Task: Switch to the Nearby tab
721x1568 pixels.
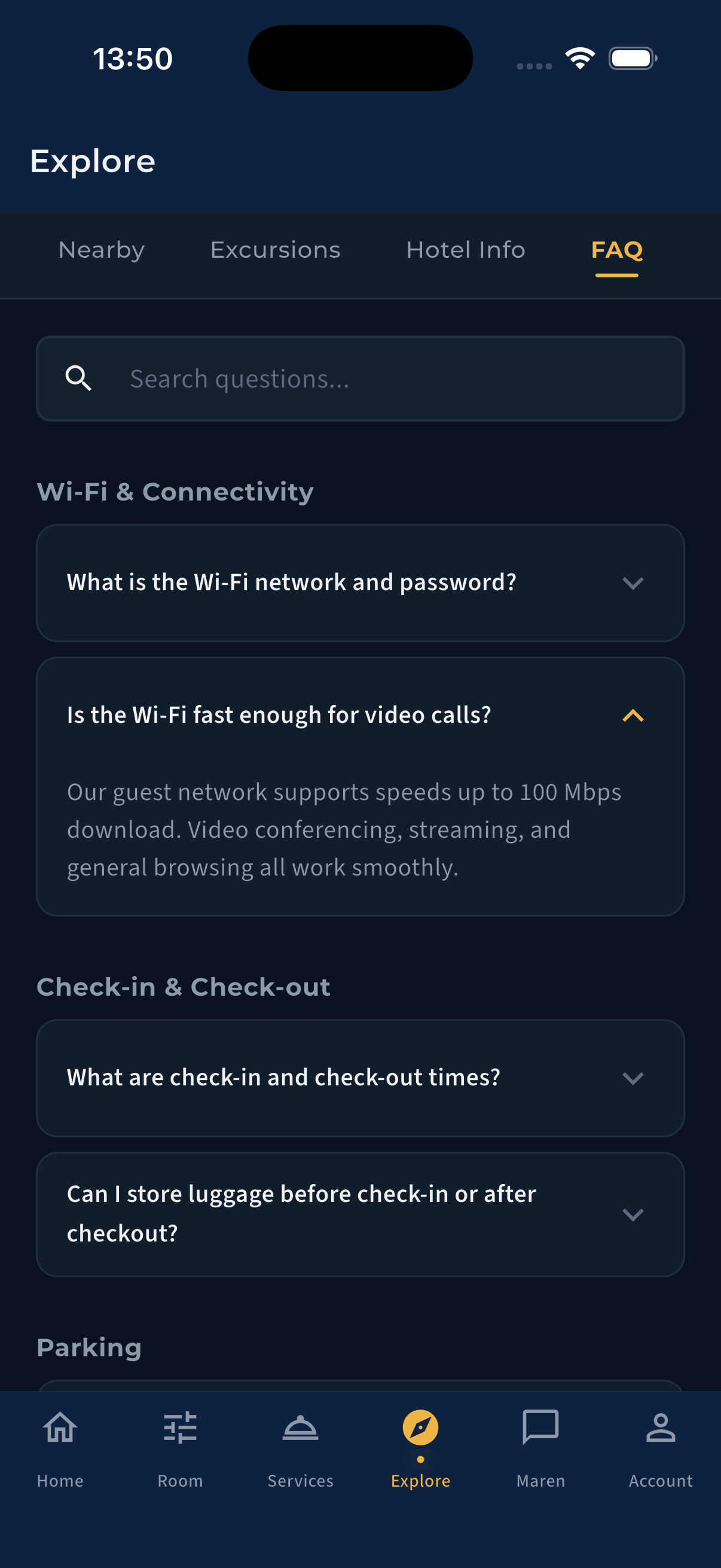Action: [x=100, y=249]
